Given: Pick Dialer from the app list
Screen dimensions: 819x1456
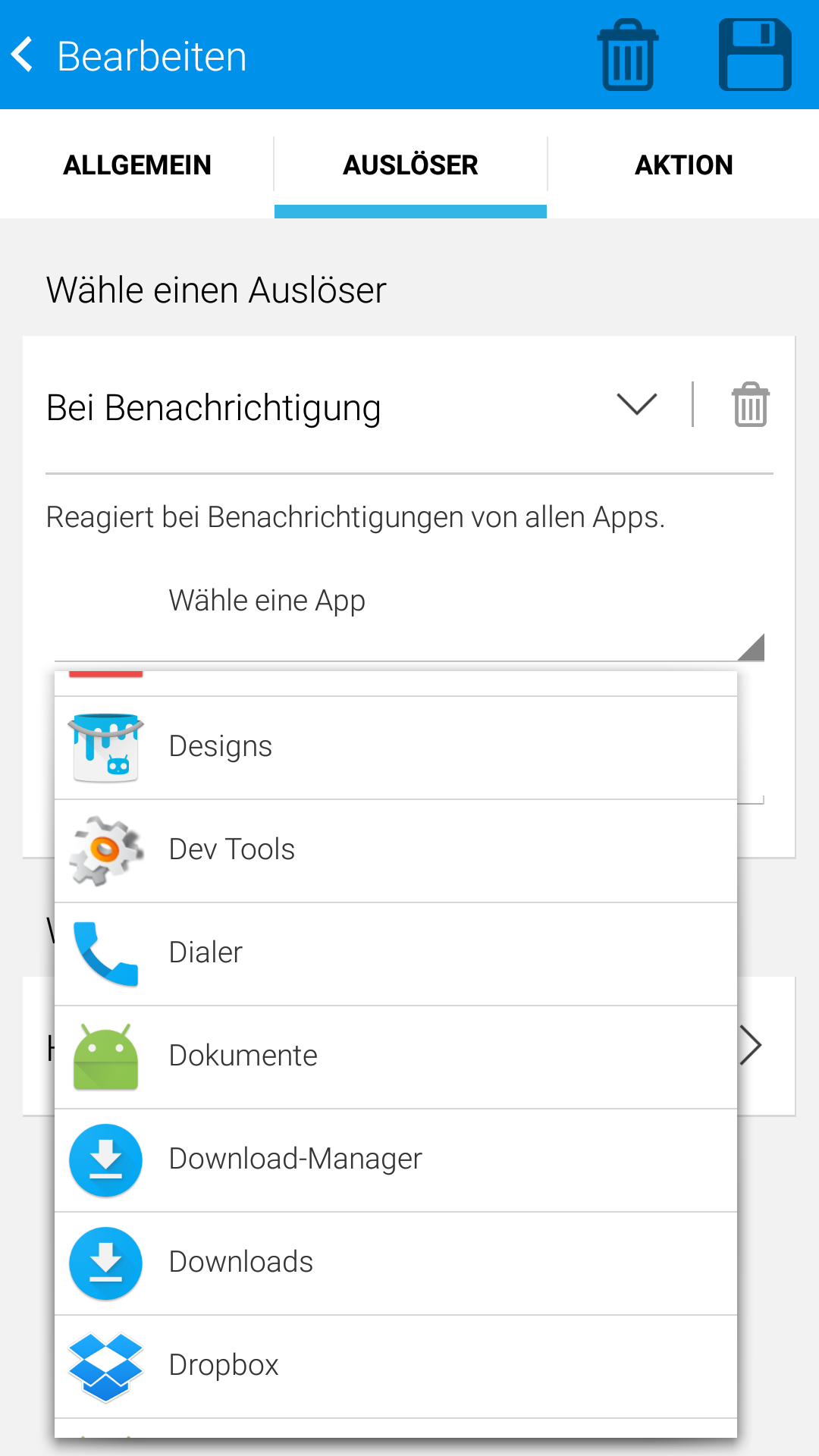Looking at the screenshot, I should click(396, 953).
